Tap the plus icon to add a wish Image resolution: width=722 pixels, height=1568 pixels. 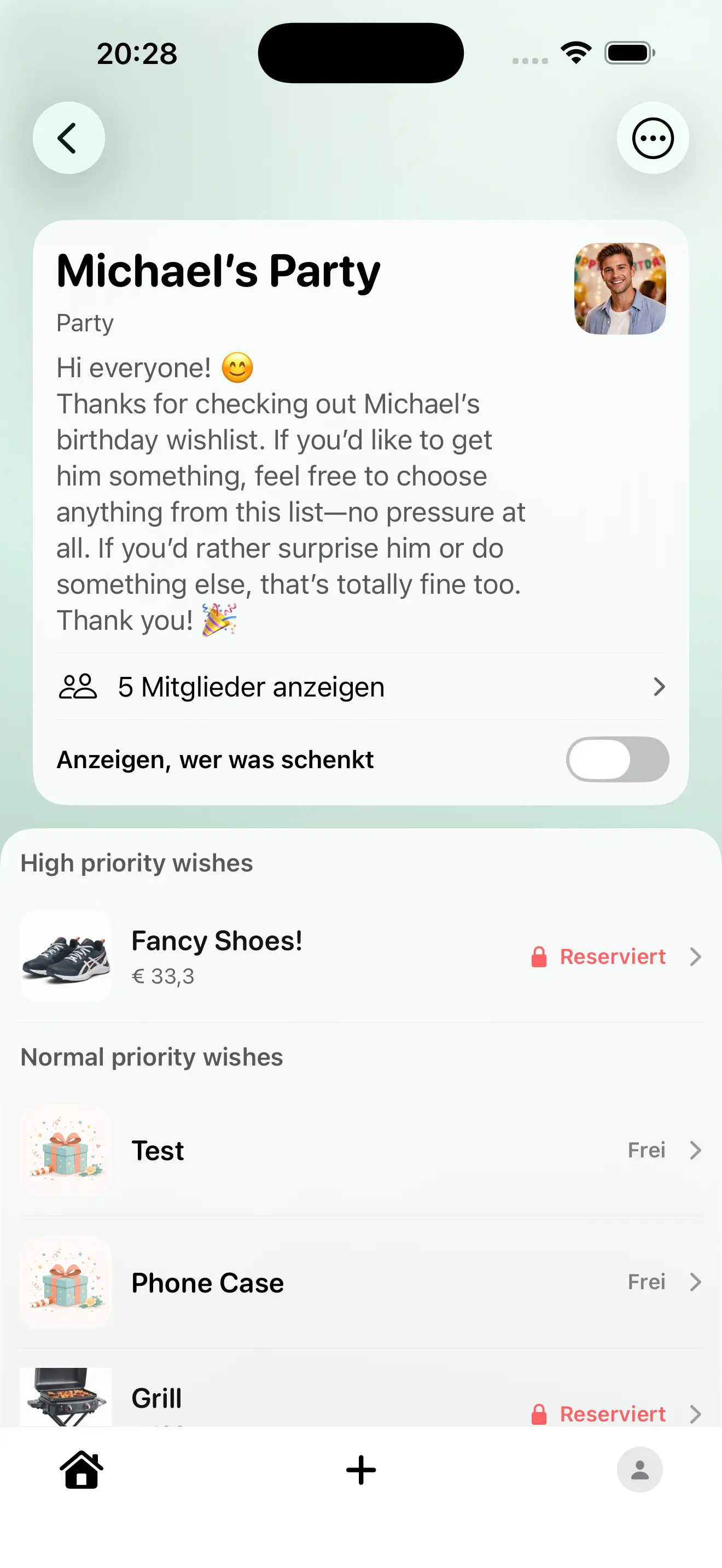tap(360, 1469)
